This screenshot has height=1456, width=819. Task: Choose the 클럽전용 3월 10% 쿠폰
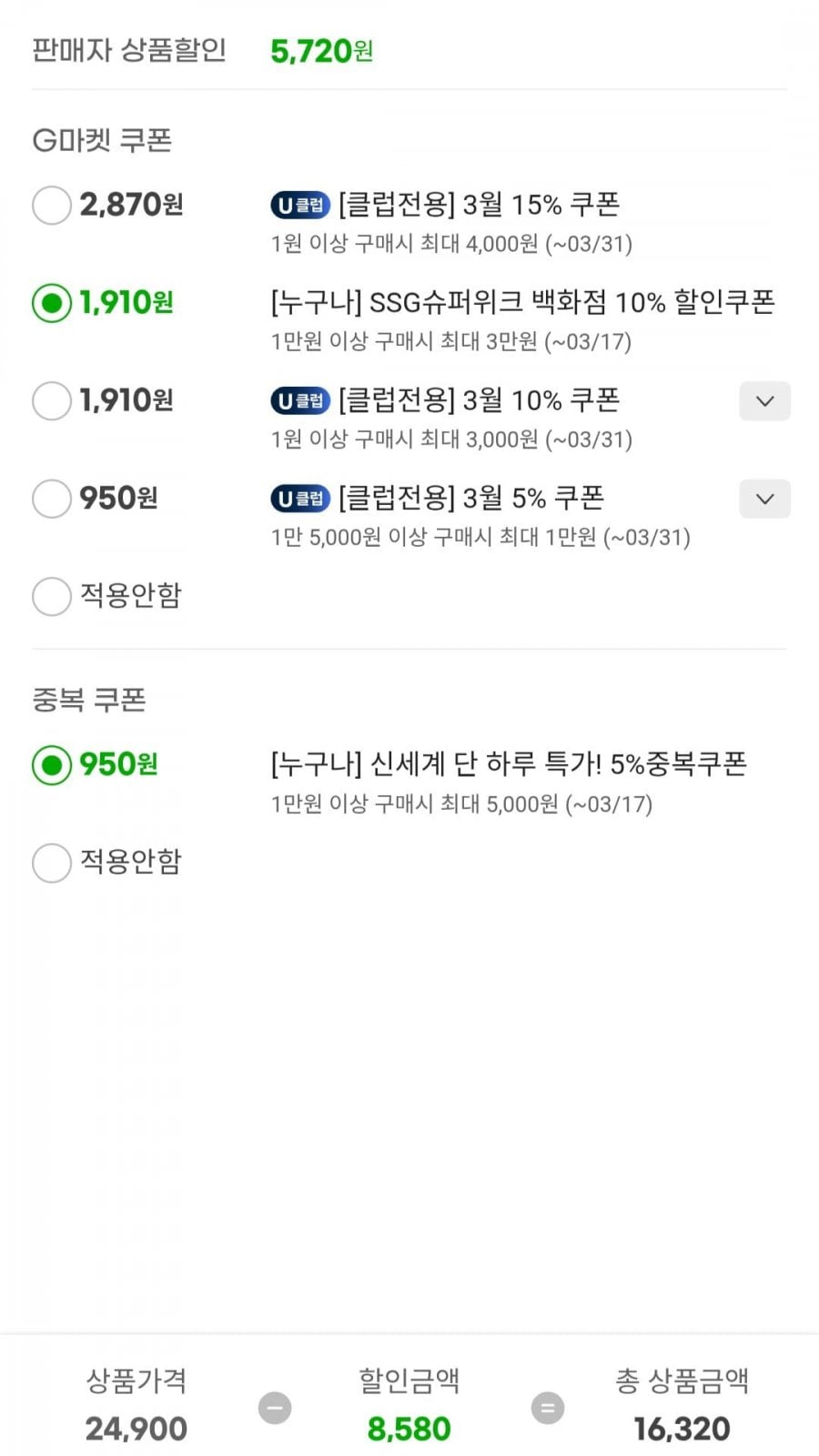click(52, 400)
